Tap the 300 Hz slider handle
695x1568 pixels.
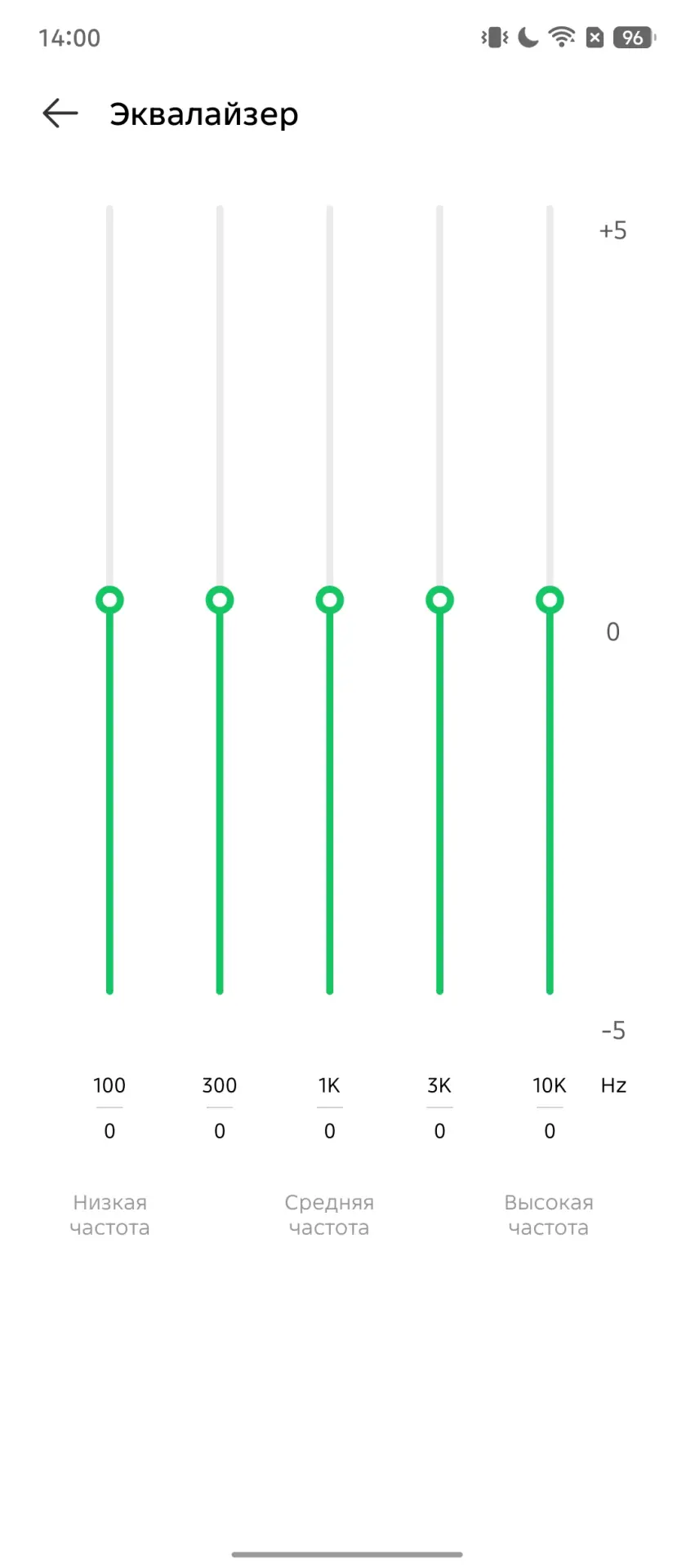point(220,600)
